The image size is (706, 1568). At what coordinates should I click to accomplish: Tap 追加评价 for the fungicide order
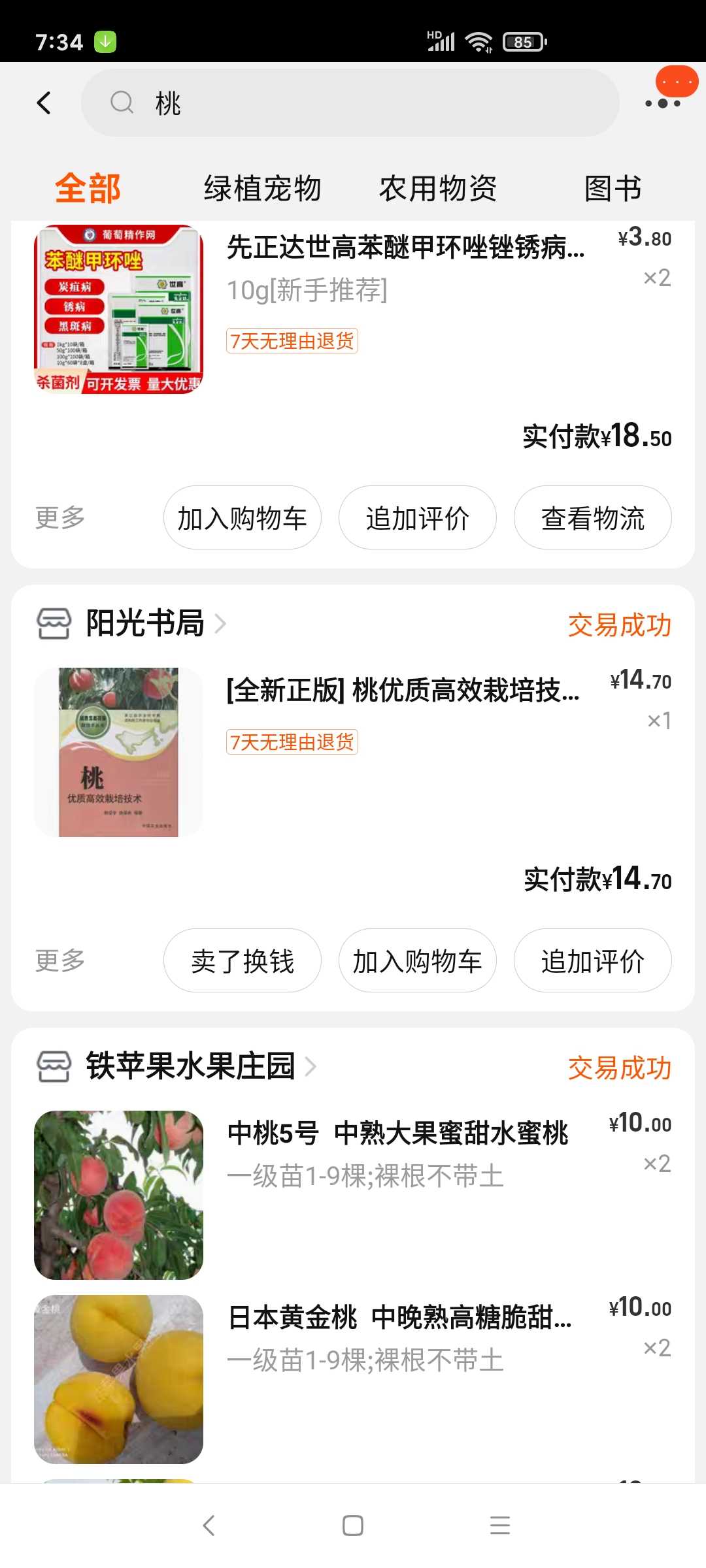click(x=417, y=518)
